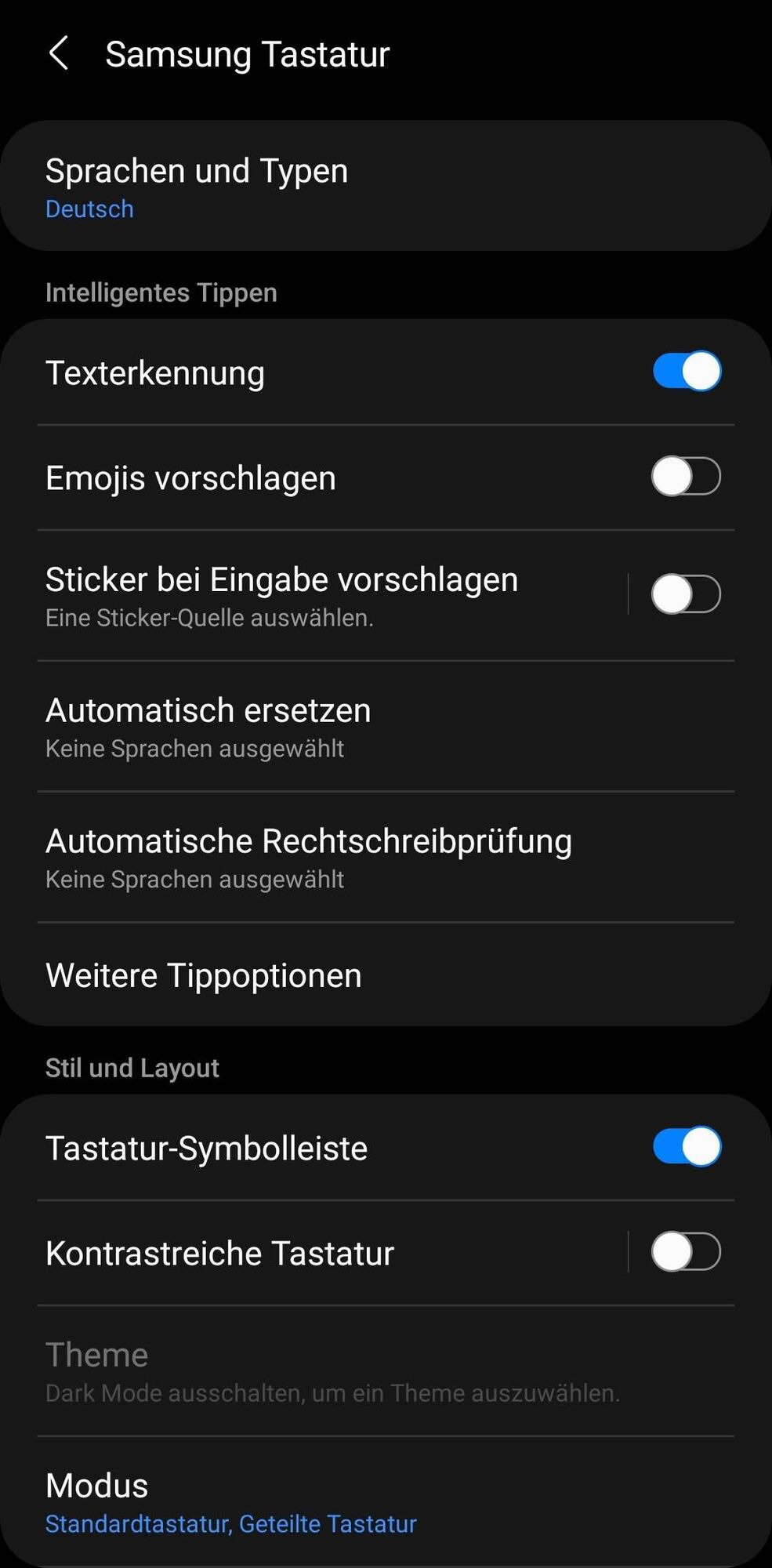Disable the Texterkennung switch
772x1568 pixels.
click(687, 372)
